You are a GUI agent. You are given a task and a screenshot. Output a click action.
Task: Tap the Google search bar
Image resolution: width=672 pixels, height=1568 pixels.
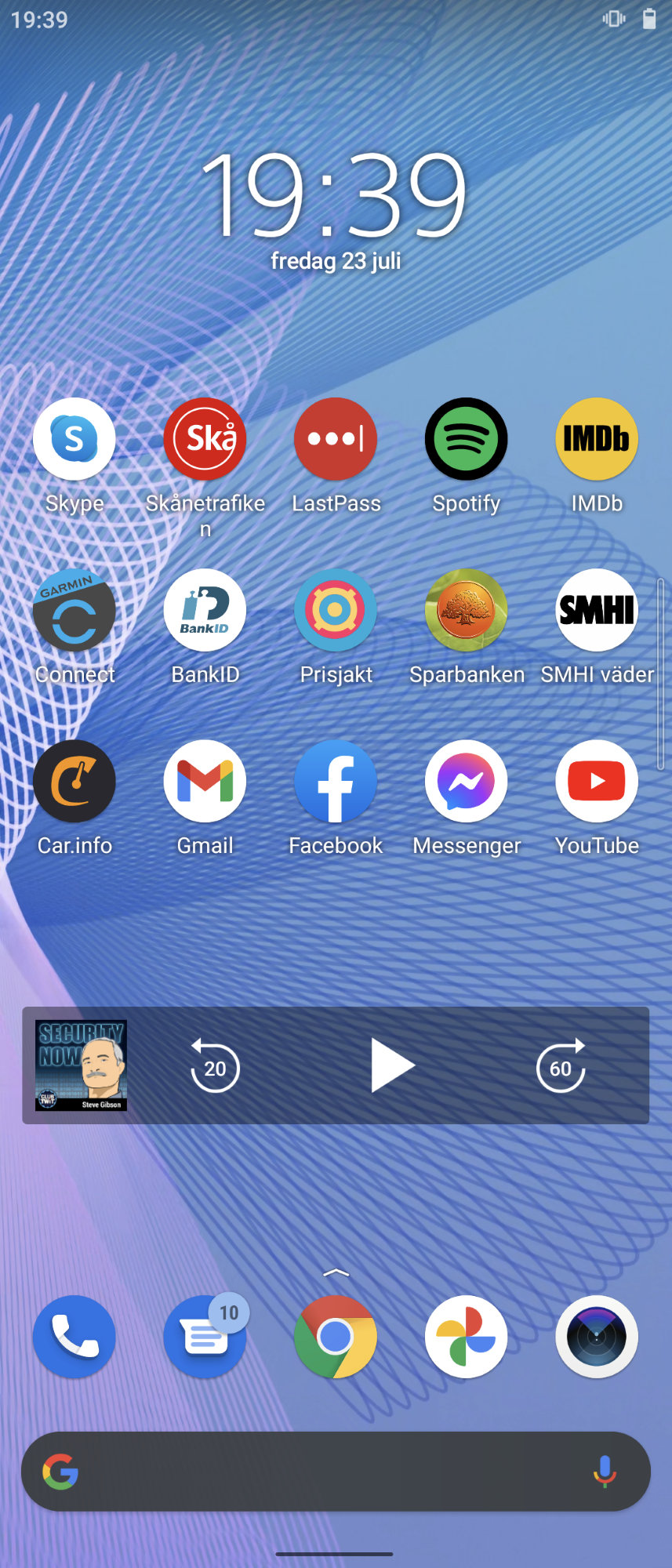(x=329, y=1472)
